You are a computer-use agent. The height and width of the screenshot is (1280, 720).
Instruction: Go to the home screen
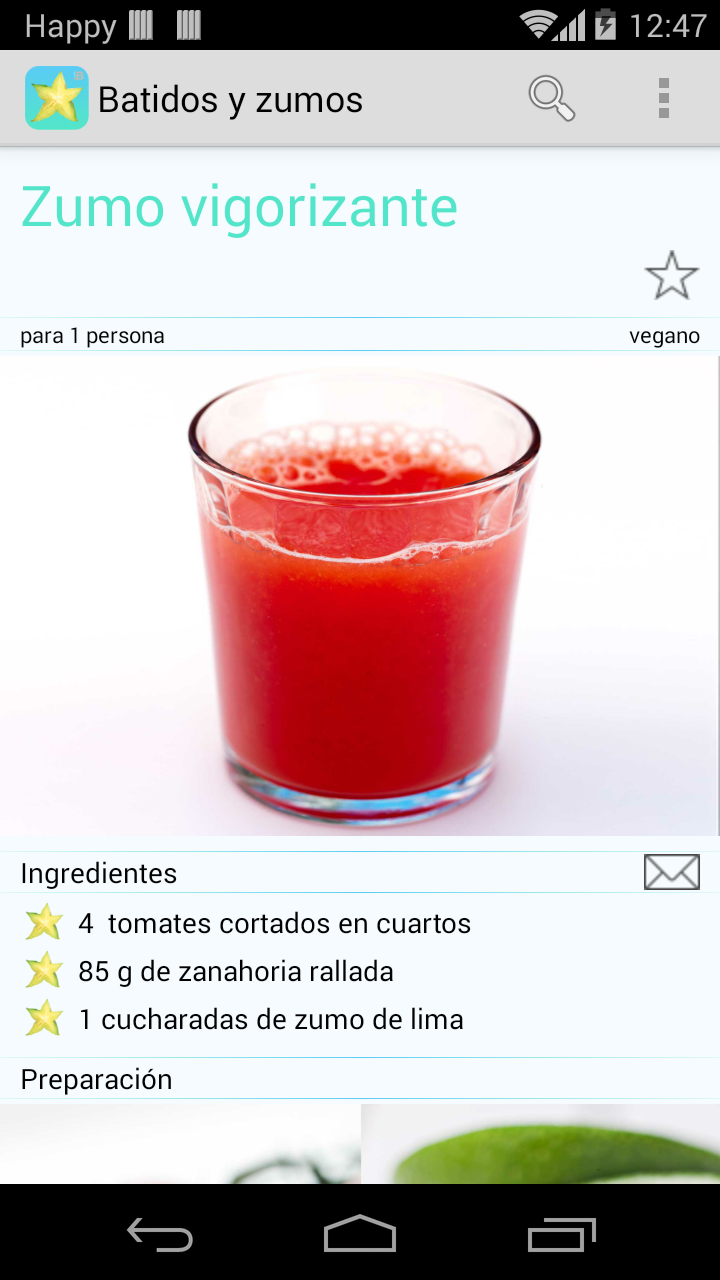(360, 1234)
